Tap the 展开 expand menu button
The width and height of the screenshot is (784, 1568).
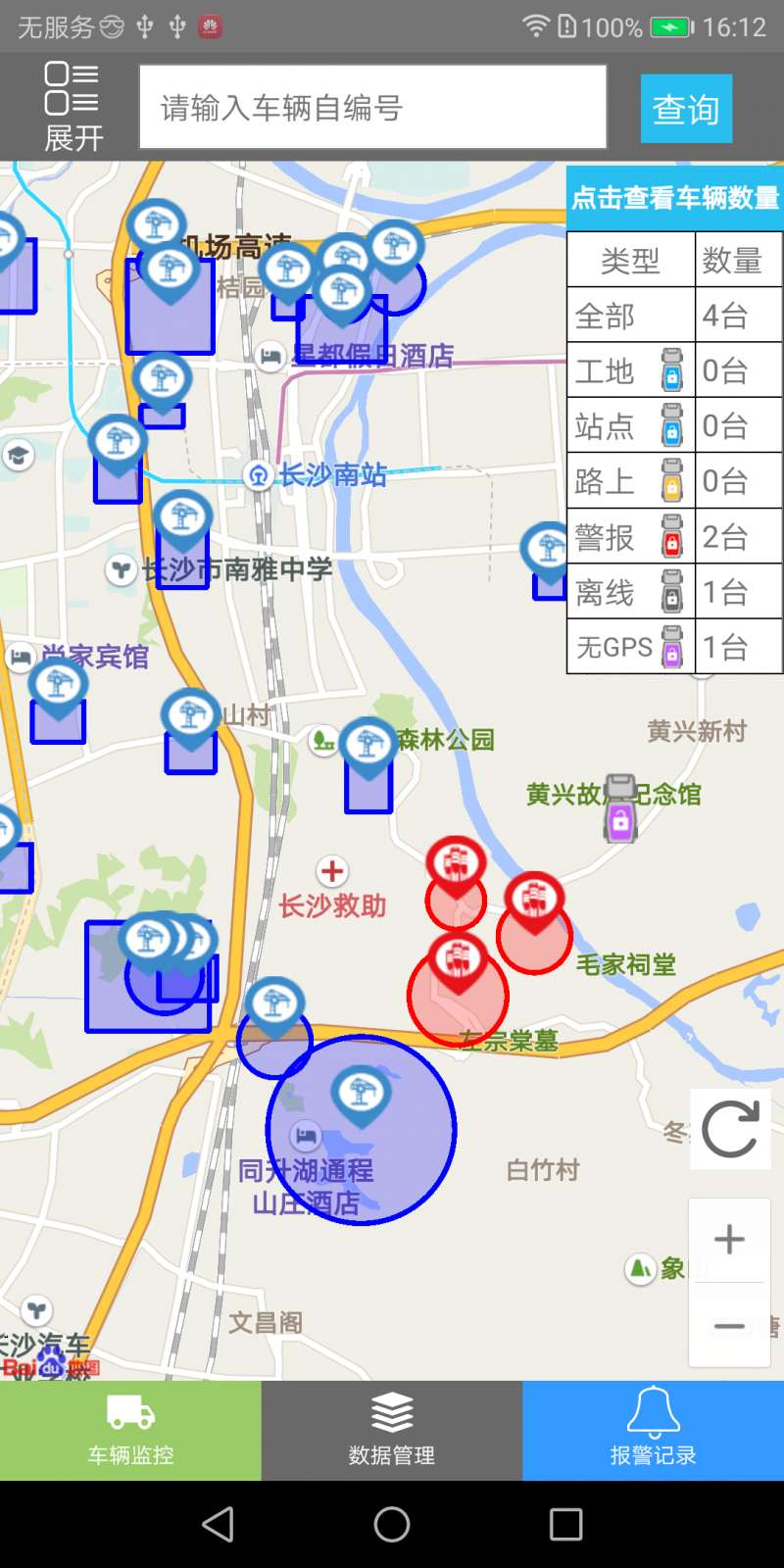click(73, 107)
